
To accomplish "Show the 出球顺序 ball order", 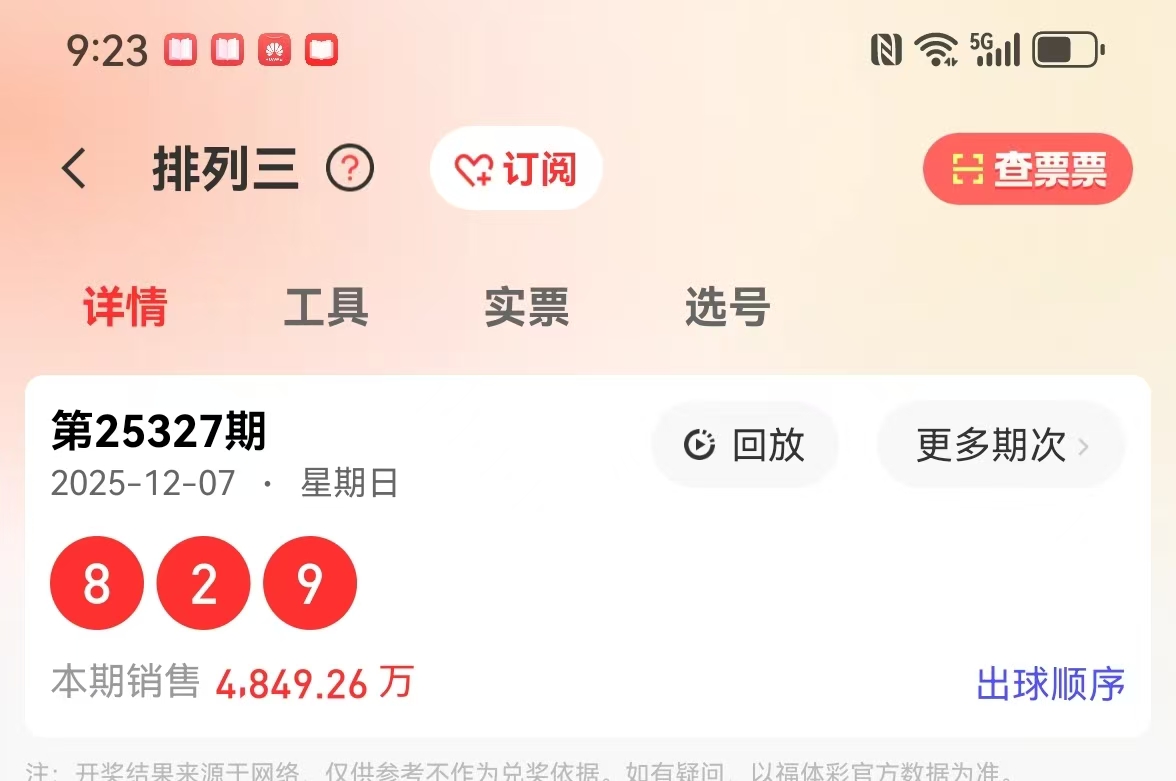I will (x=1050, y=685).
